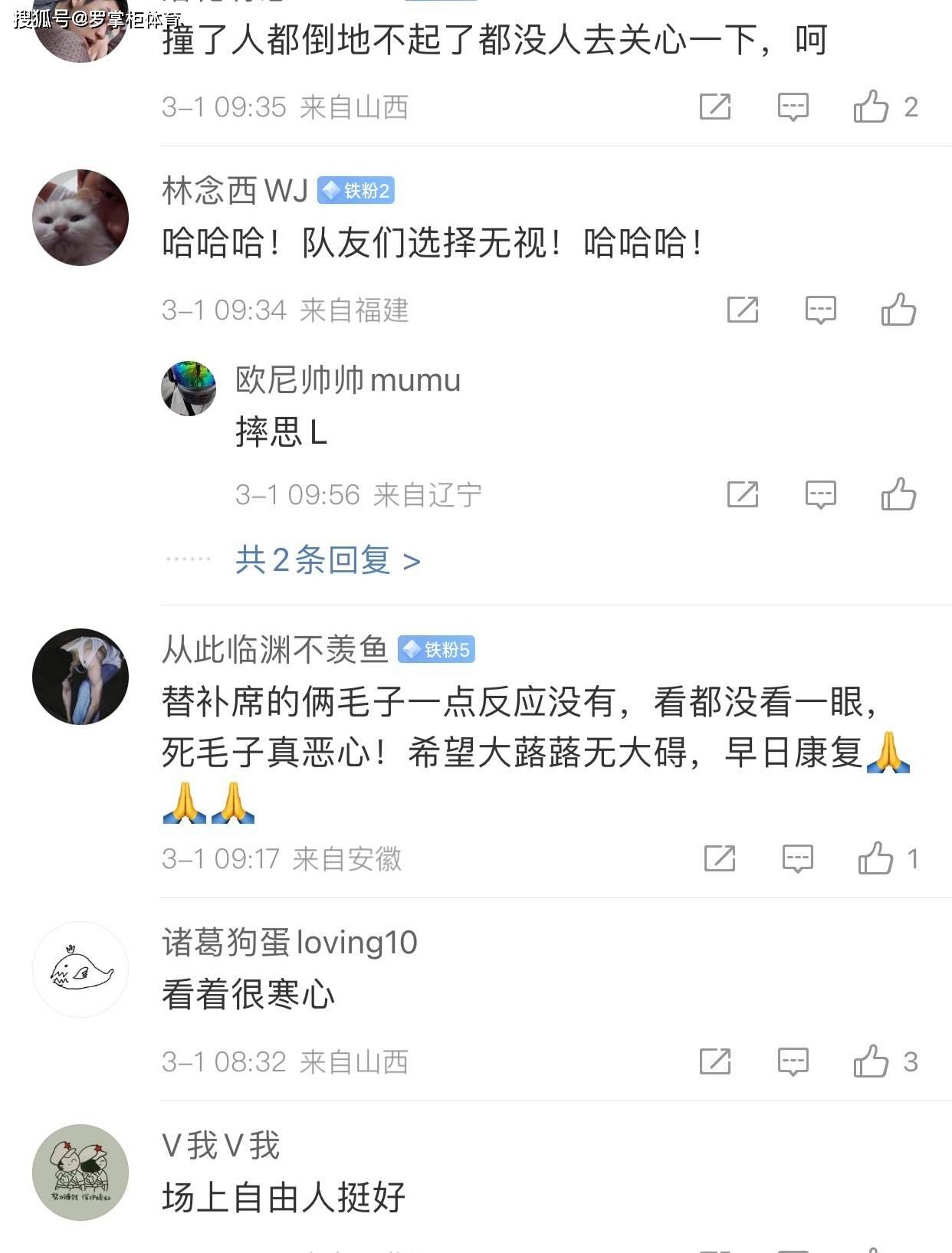This screenshot has width=952, height=1253.
Task: Click the forward icon beside the 09:35 comment
Action: [717, 107]
